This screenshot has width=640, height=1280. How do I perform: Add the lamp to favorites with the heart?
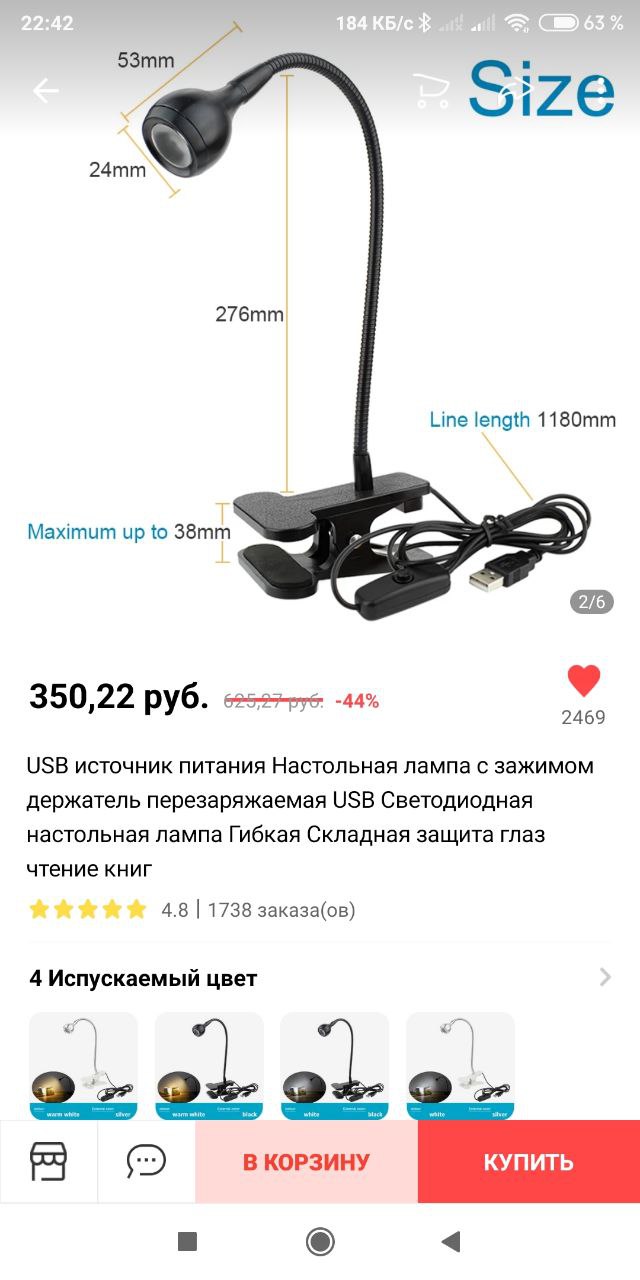pyautogui.click(x=583, y=681)
